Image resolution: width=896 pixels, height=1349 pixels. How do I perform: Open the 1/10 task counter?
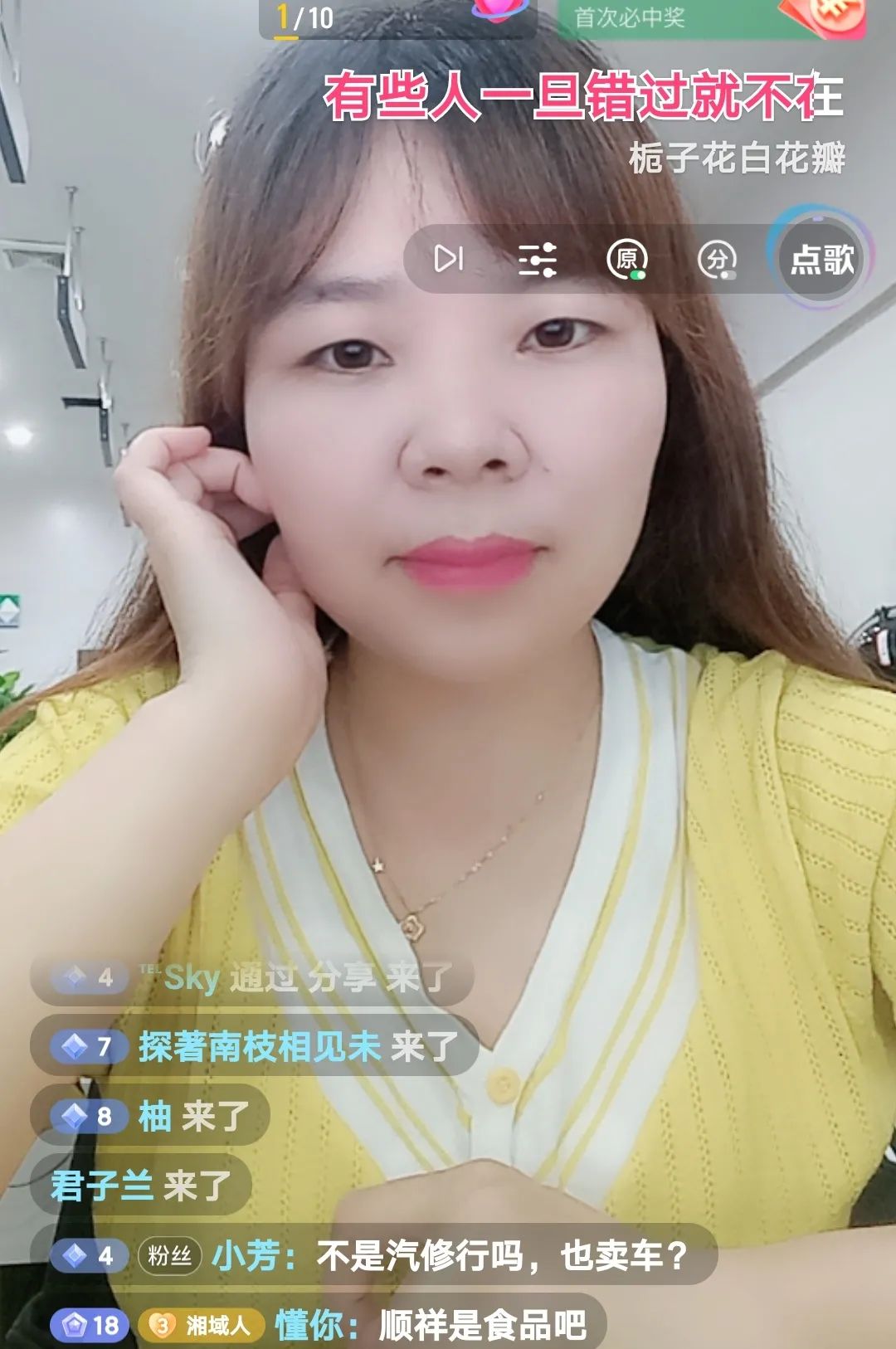click(x=305, y=18)
